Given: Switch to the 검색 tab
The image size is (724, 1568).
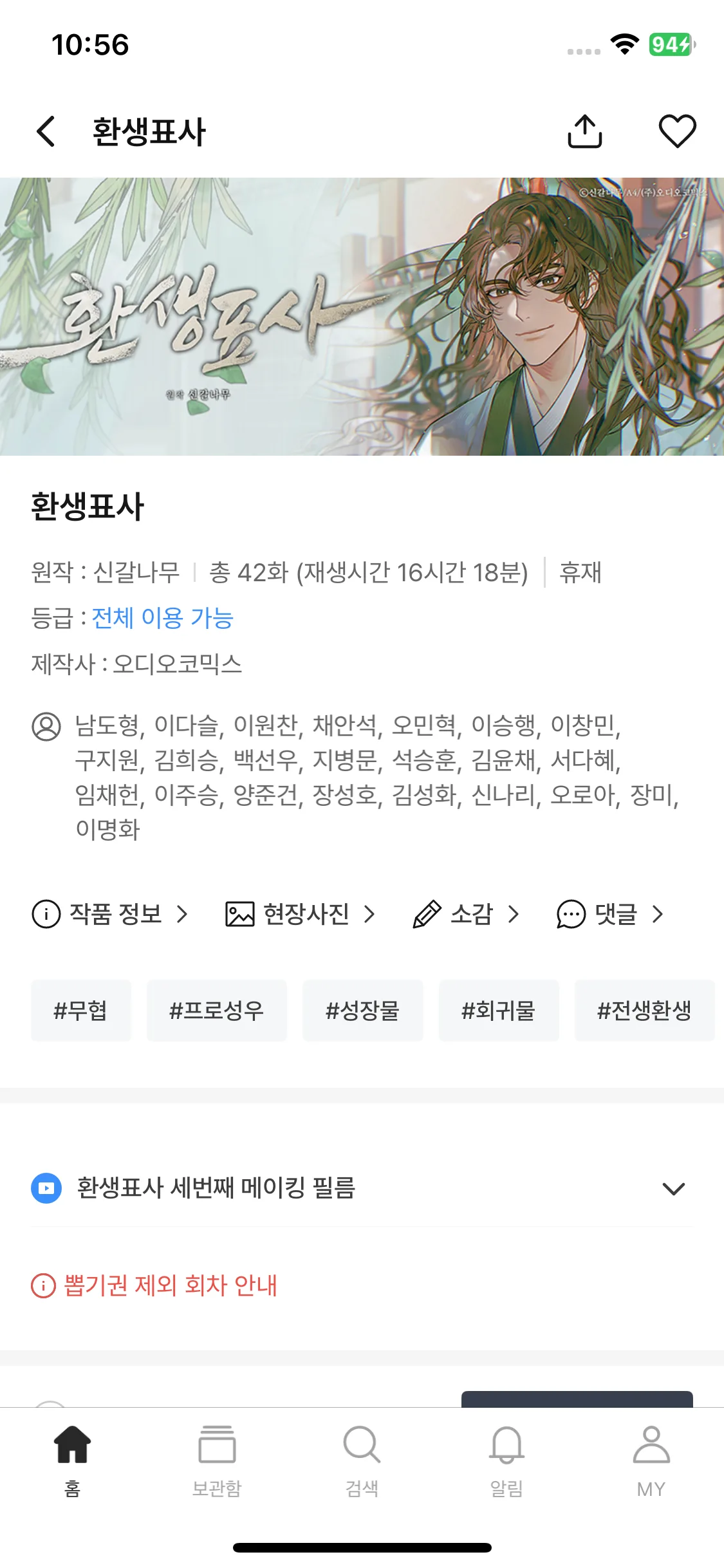Looking at the screenshot, I should [x=362, y=1459].
